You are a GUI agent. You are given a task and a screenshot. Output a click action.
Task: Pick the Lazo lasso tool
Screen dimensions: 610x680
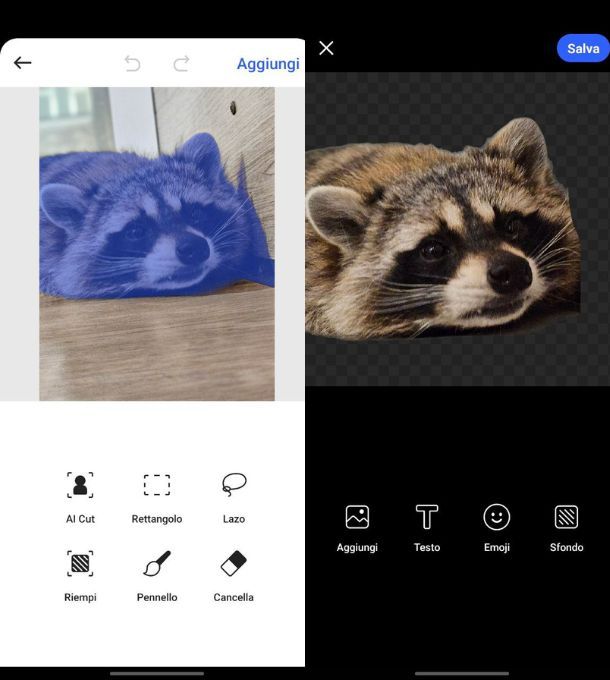[233, 496]
